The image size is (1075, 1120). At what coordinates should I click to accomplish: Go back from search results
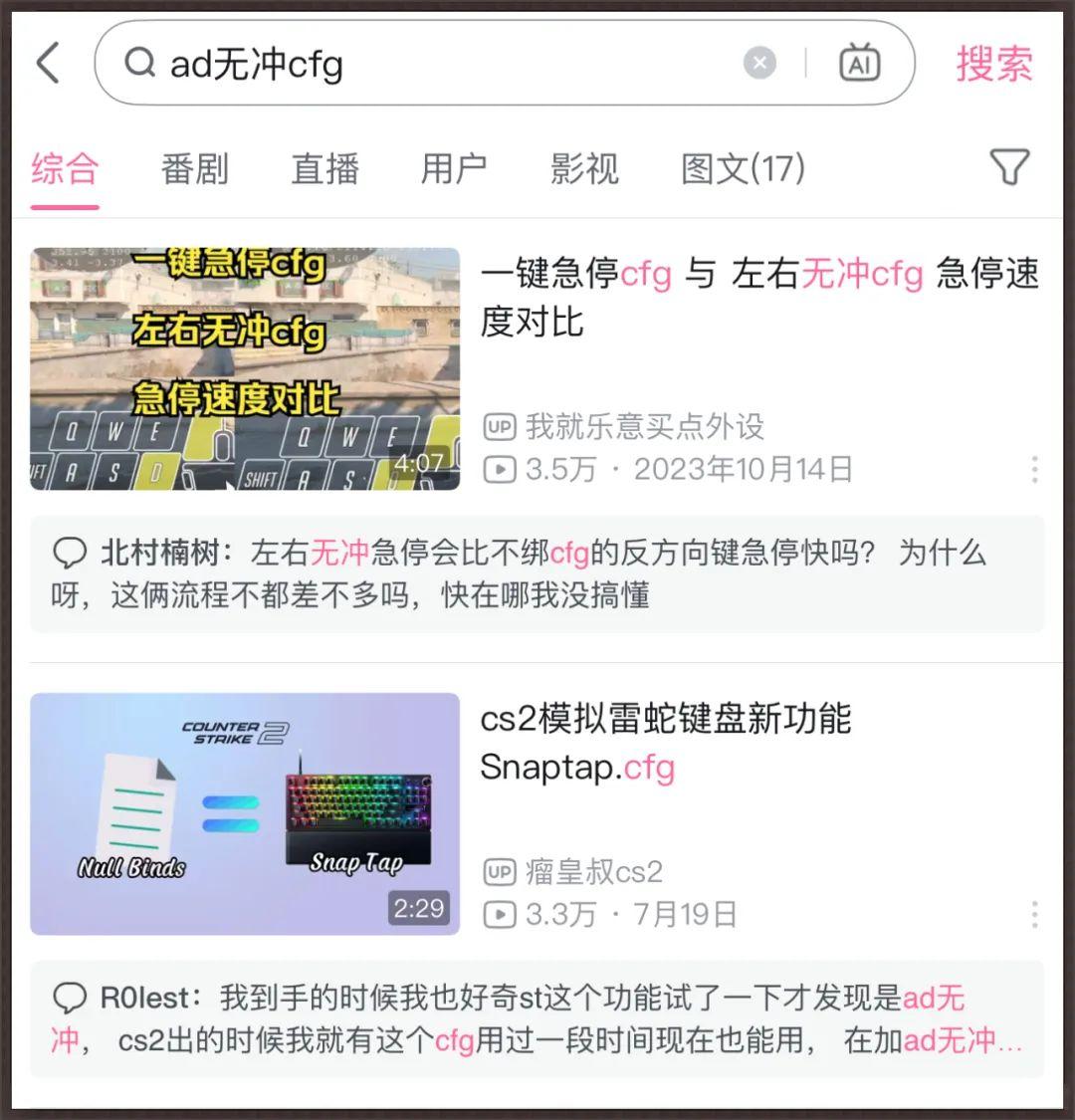tap(48, 64)
